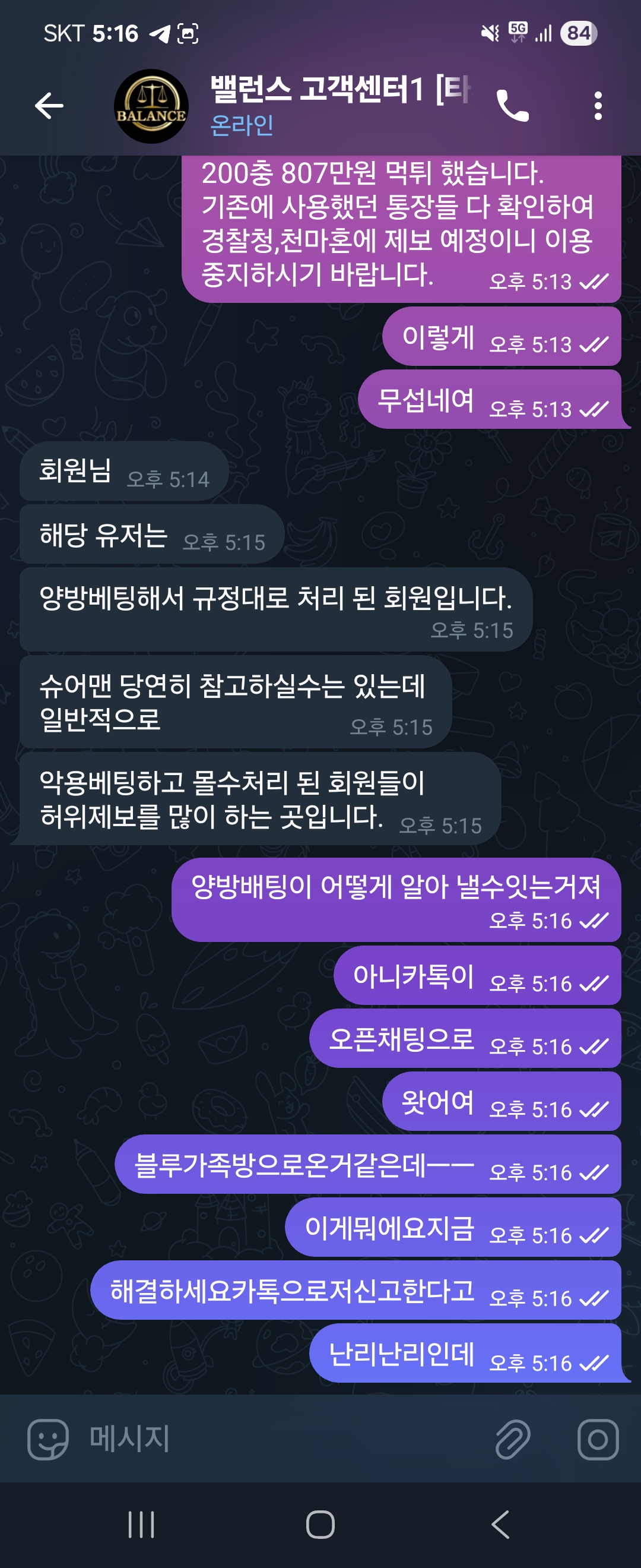Screen dimensions: 641x1568
Task: Open the camera icon in message bar
Action: point(597,1440)
